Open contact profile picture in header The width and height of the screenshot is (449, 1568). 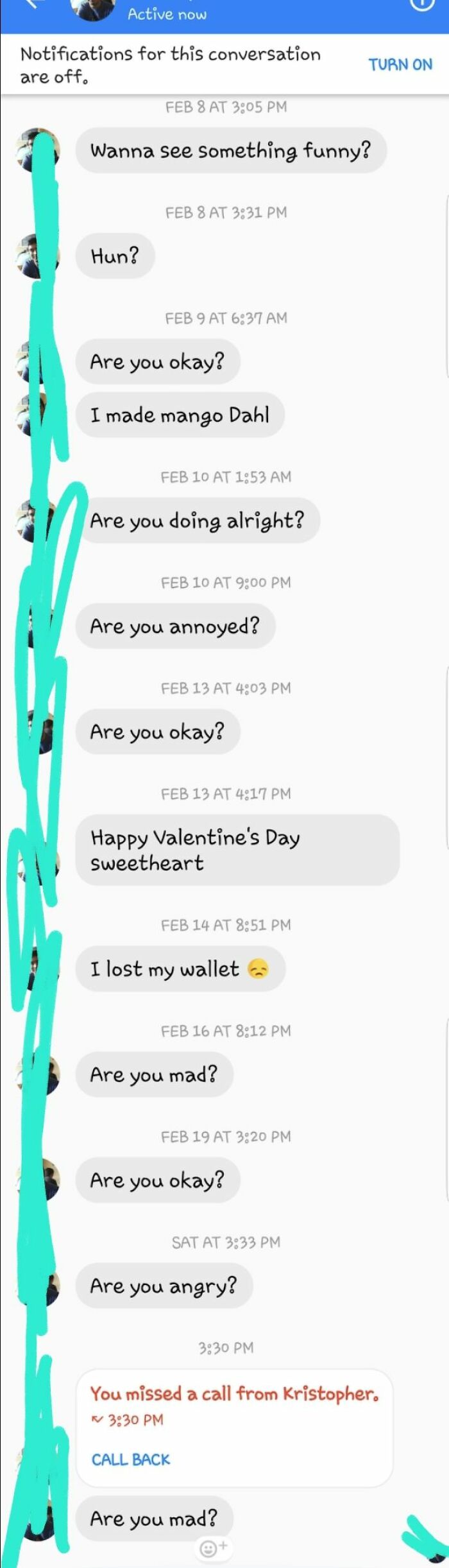93,8
